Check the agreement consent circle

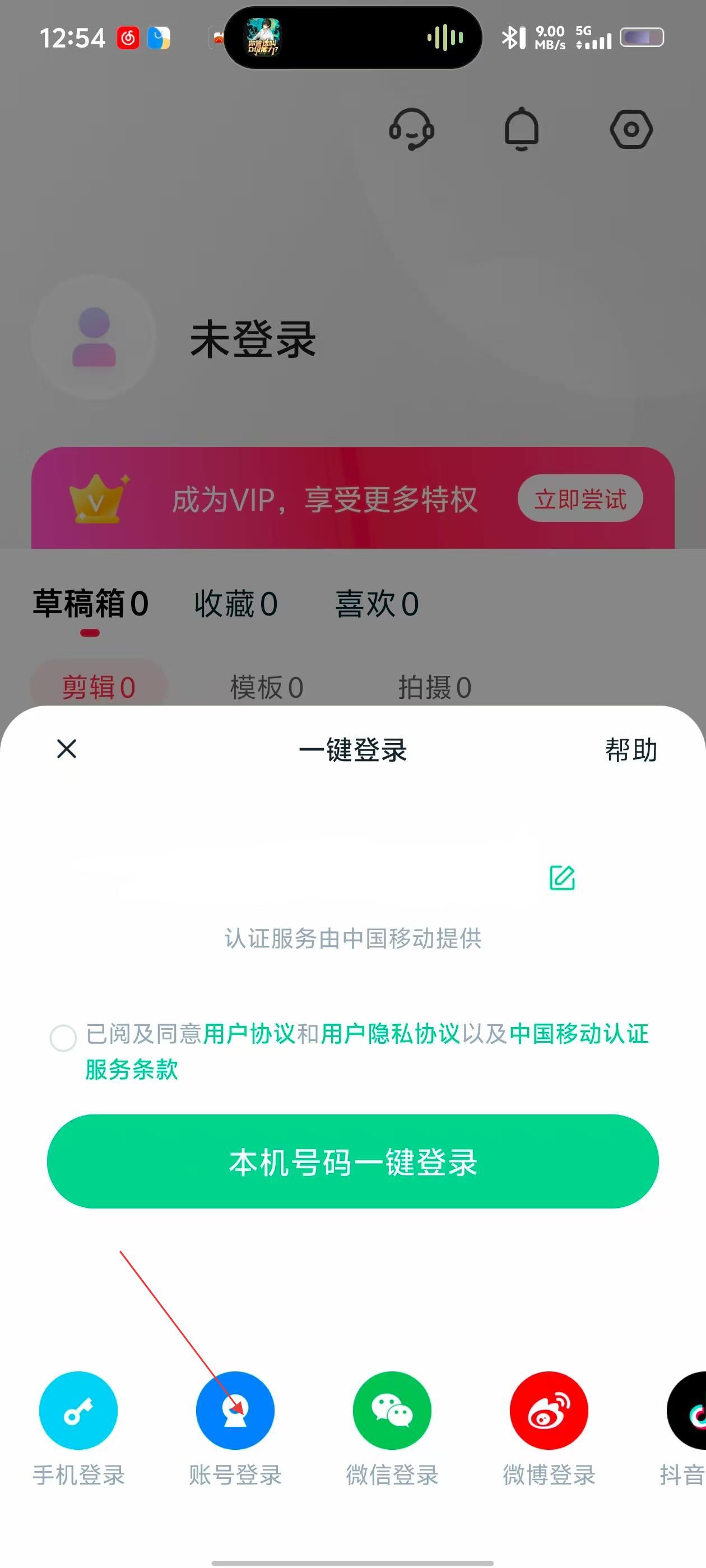click(63, 1038)
